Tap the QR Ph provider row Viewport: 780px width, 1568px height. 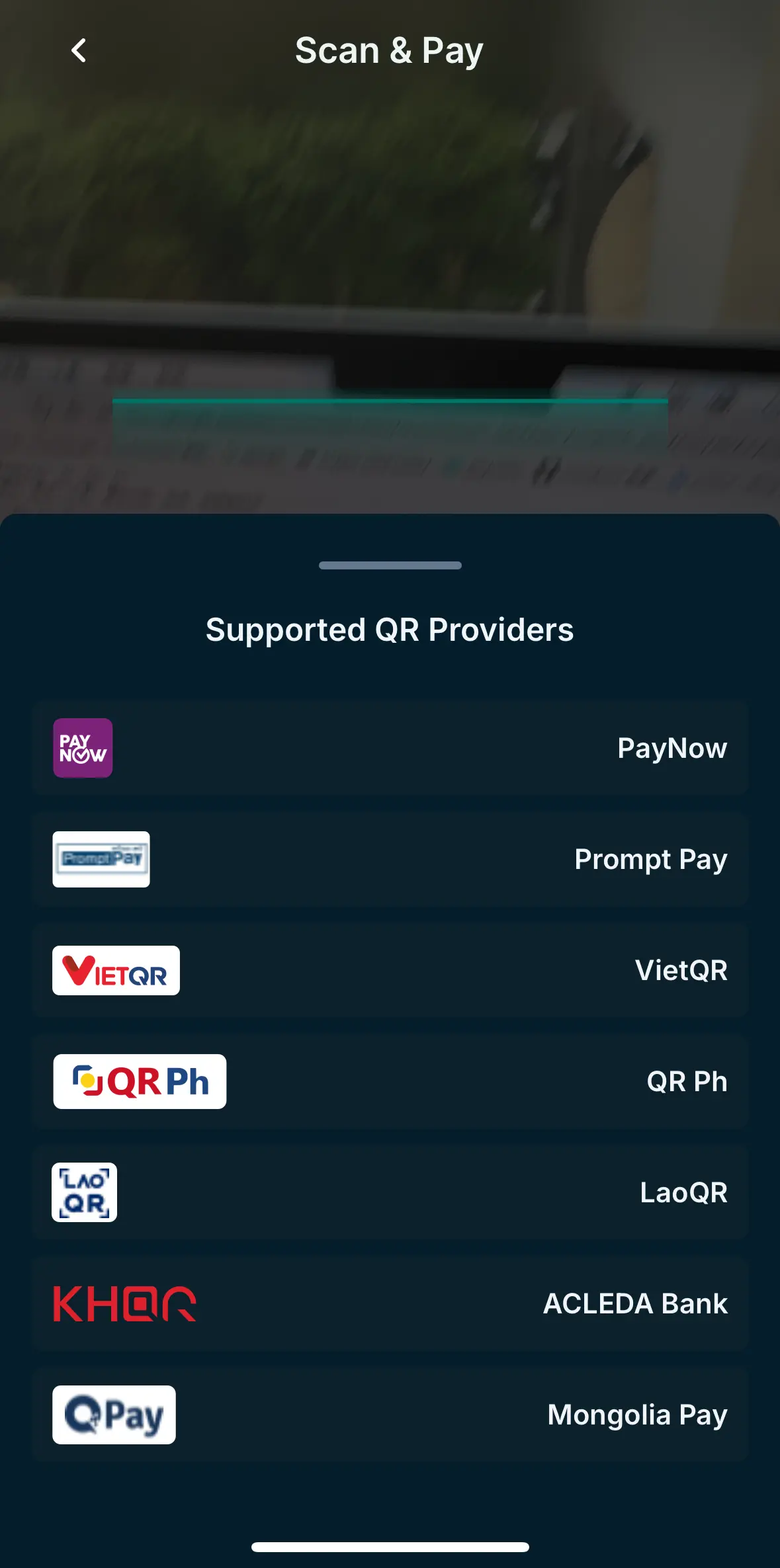390,1081
